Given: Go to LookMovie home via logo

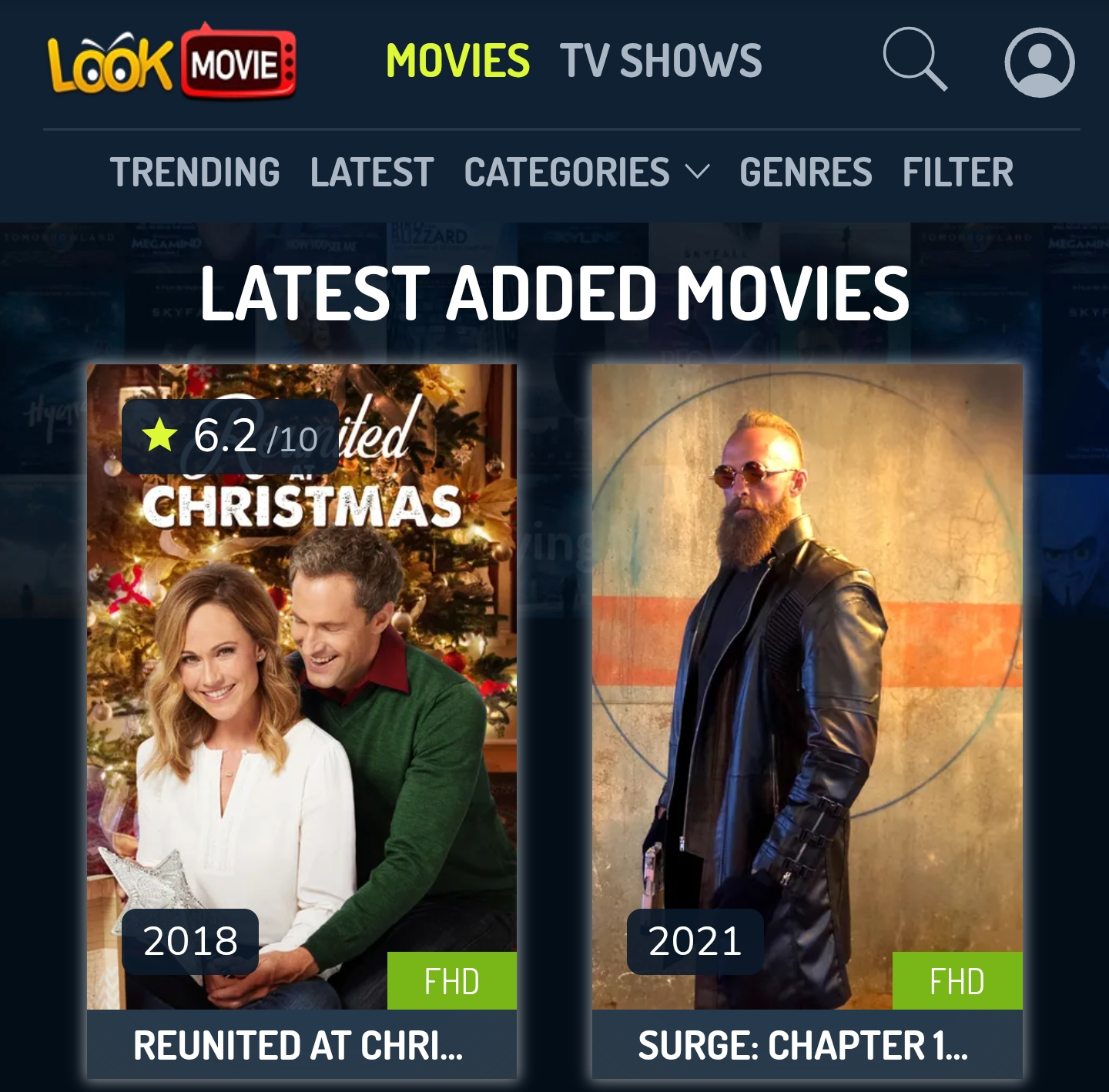Looking at the screenshot, I should pyautogui.click(x=171, y=62).
